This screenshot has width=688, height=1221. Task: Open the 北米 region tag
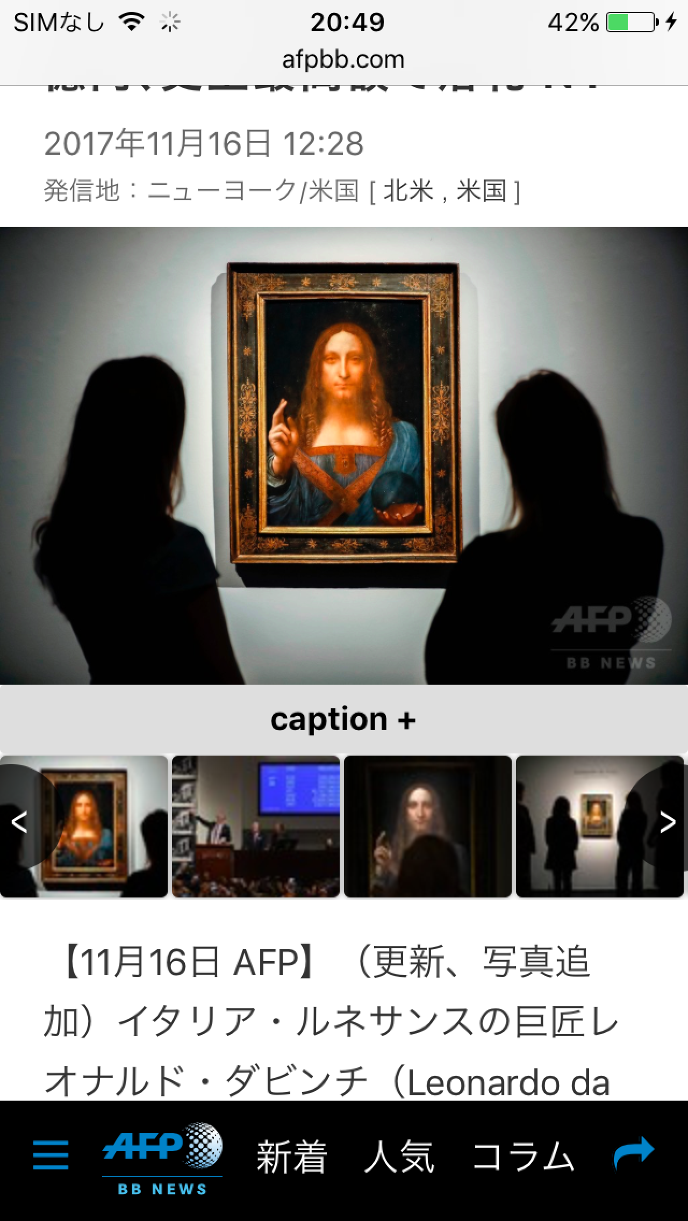[x=408, y=191]
